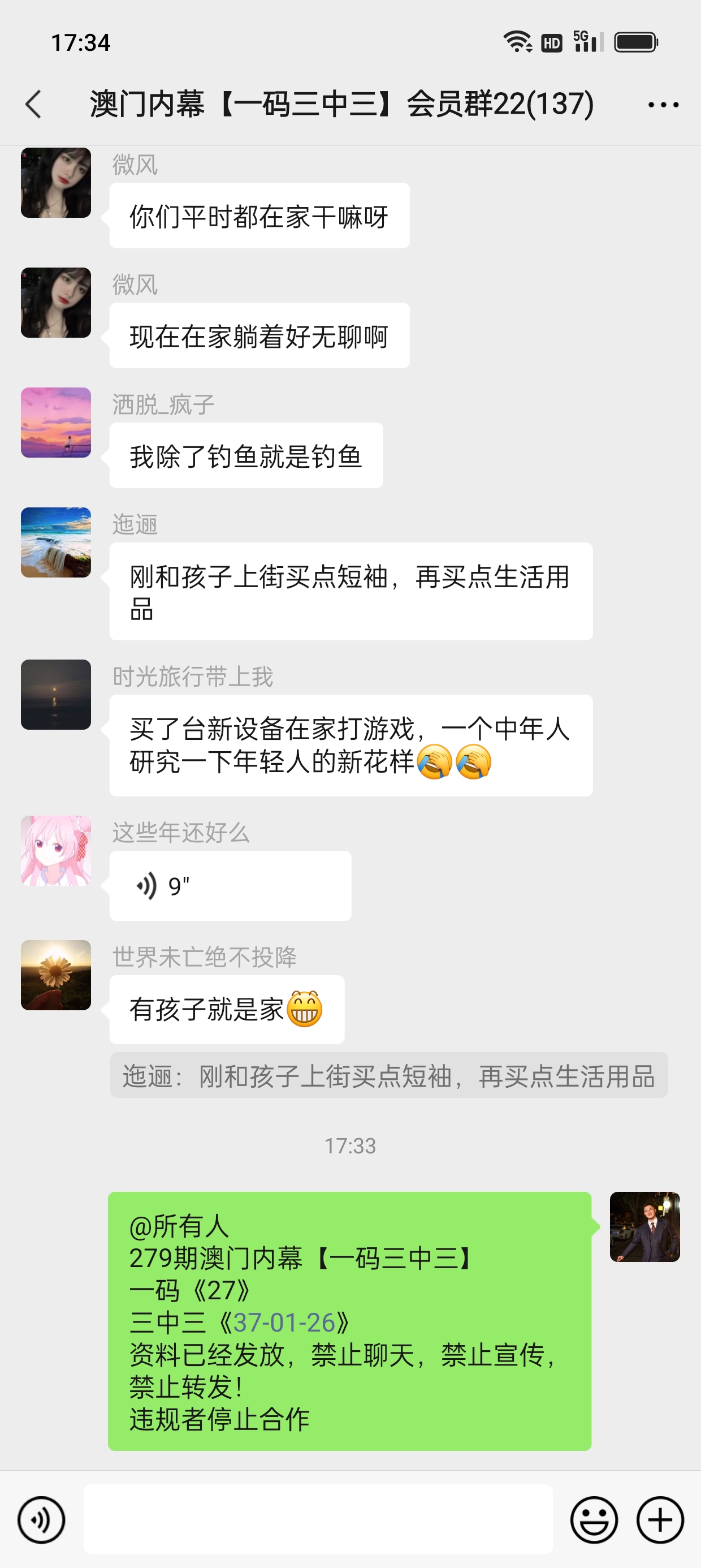This screenshot has height=1568, width=701.
Task: Tap the 37-01-26 number link
Action: (284, 1323)
